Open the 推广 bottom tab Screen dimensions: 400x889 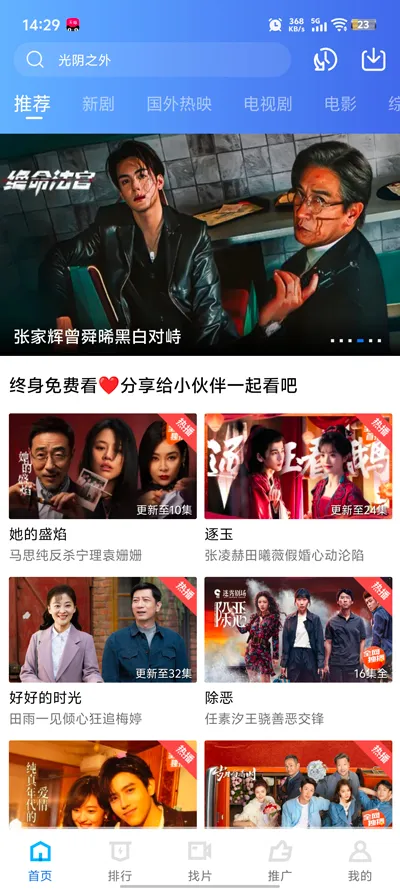(x=280, y=861)
